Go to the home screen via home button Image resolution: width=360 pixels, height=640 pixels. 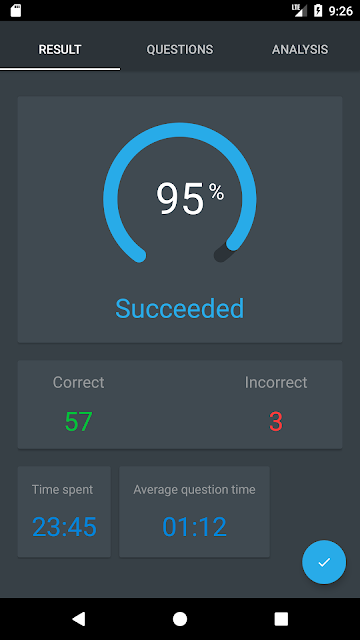(180, 619)
